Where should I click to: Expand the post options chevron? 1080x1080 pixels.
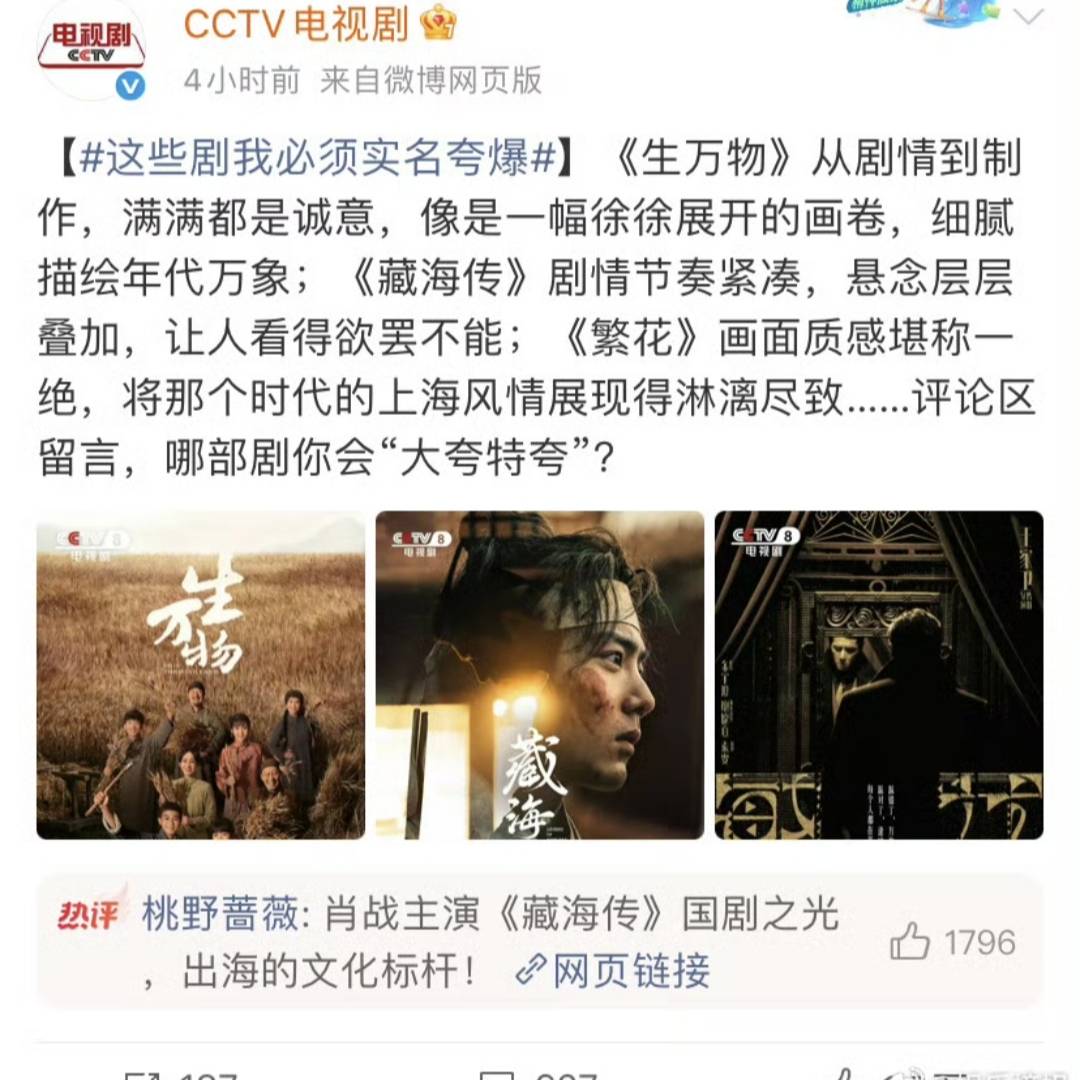click(1028, 17)
